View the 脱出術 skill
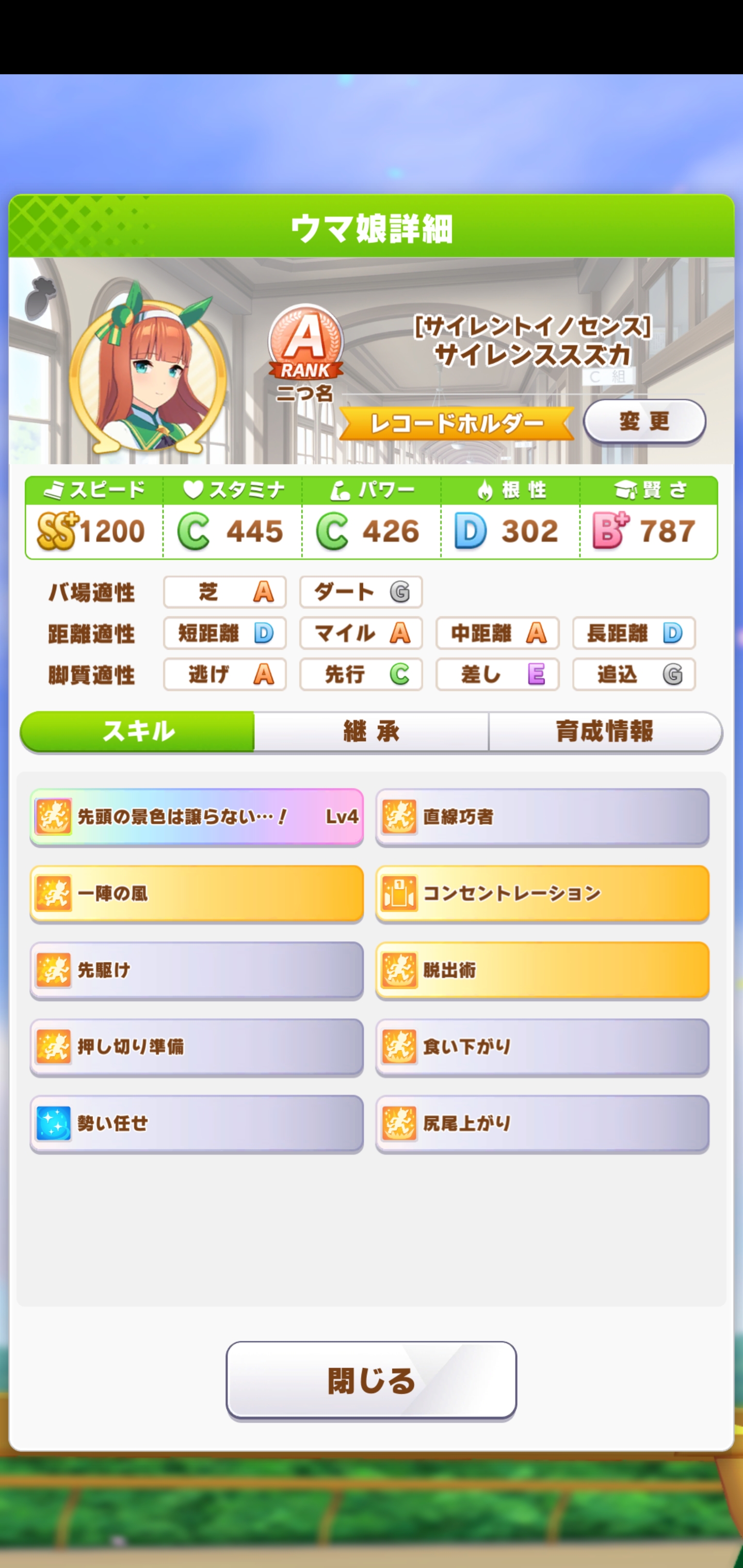 (x=542, y=970)
